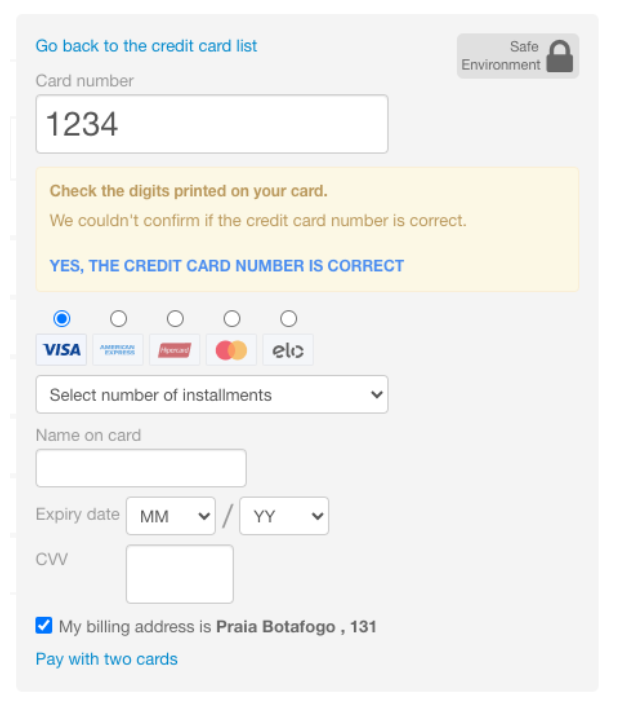617x710 pixels.
Task: Pick Mastercard as the card brand
Action: tap(232, 319)
